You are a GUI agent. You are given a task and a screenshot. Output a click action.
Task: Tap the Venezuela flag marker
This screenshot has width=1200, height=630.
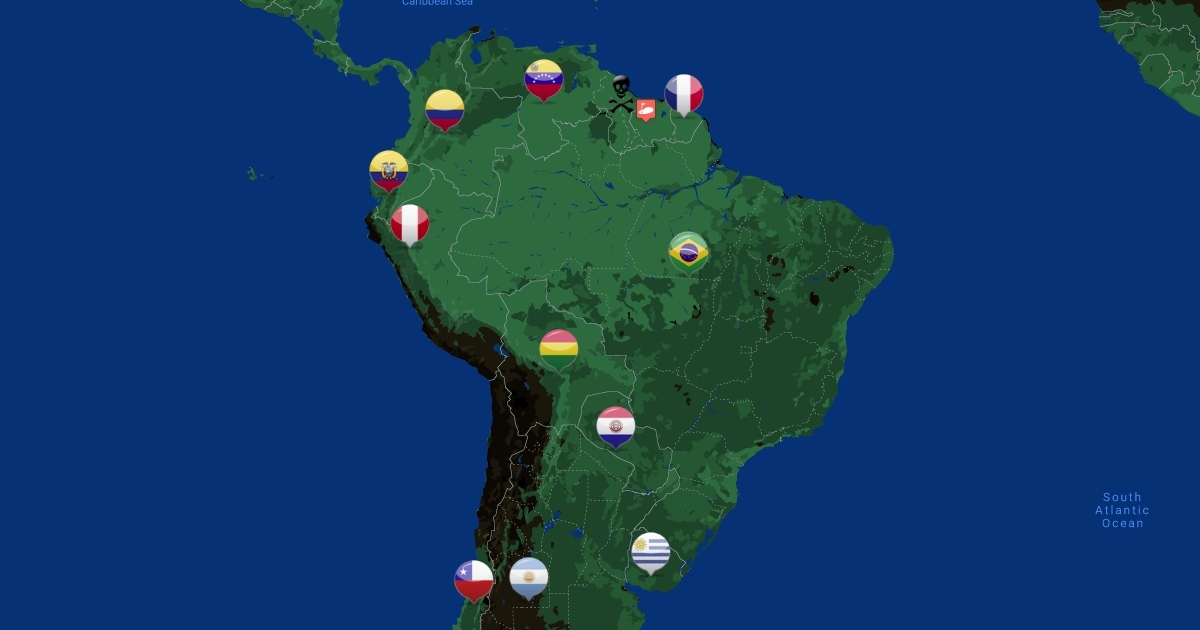[x=544, y=79]
